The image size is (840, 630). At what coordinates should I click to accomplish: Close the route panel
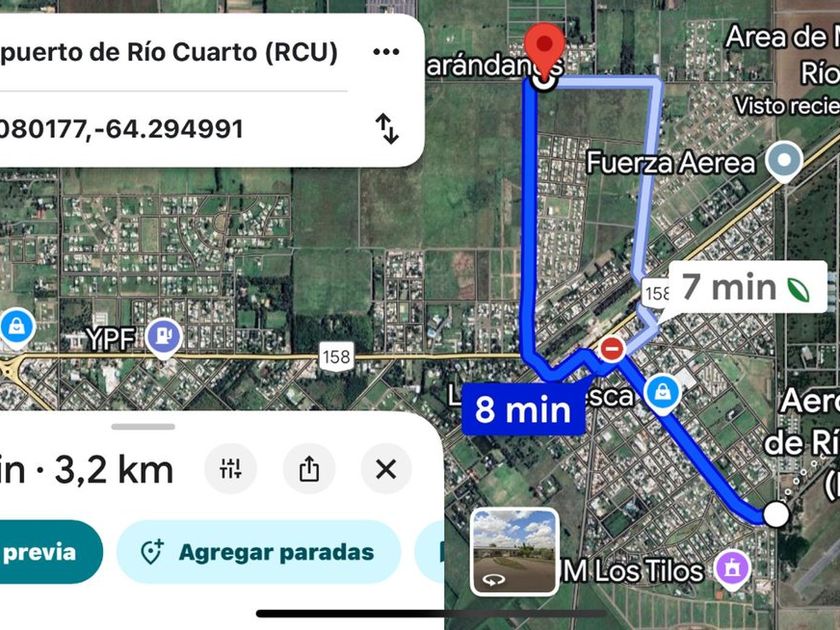click(386, 468)
